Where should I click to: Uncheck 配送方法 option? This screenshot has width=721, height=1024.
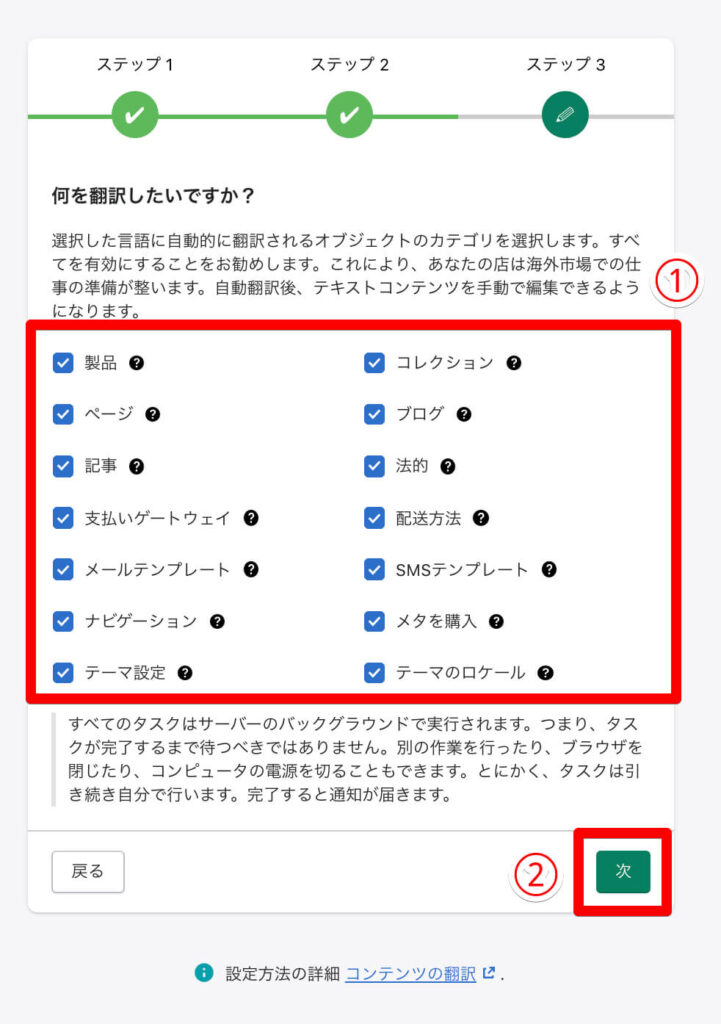[x=374, y=518]
